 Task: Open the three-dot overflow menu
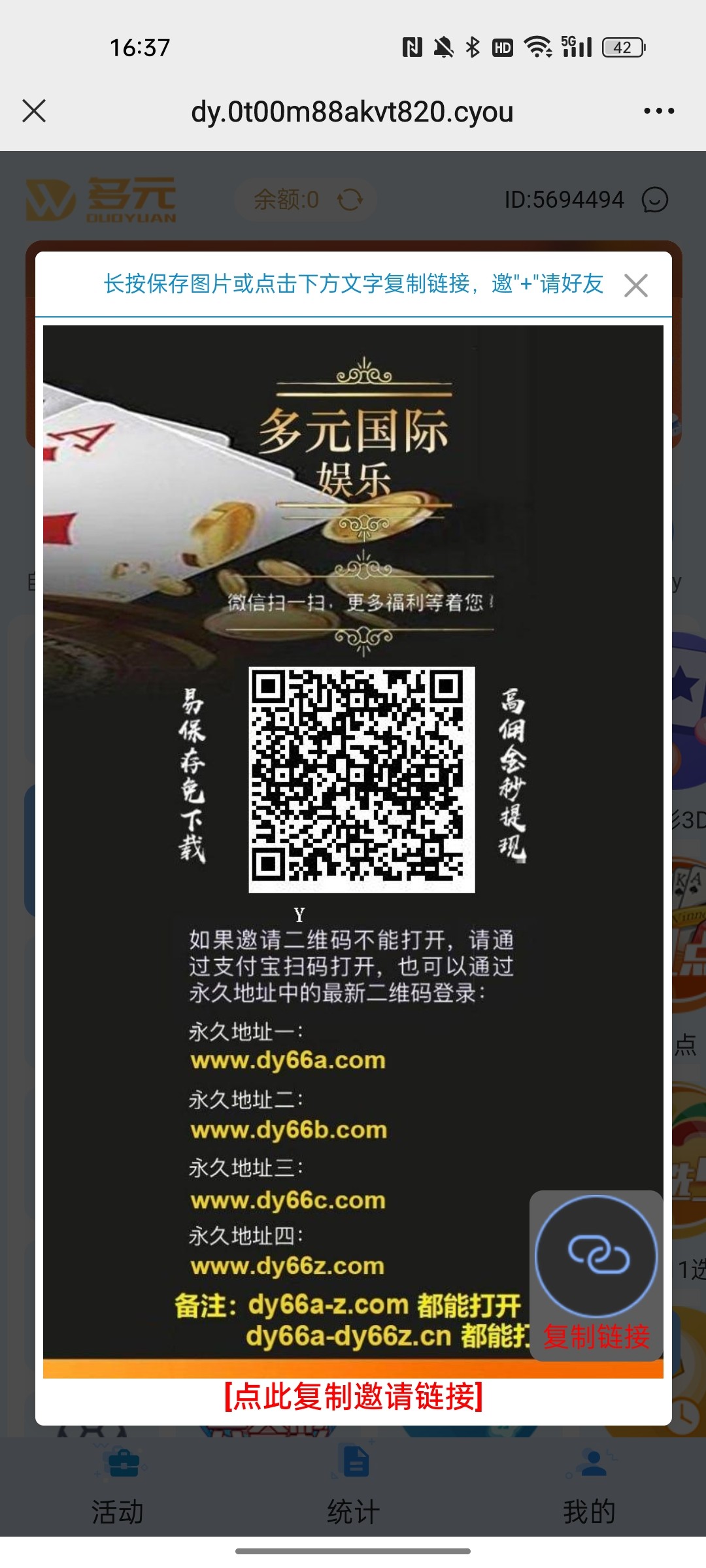click(x=658, y=111)
